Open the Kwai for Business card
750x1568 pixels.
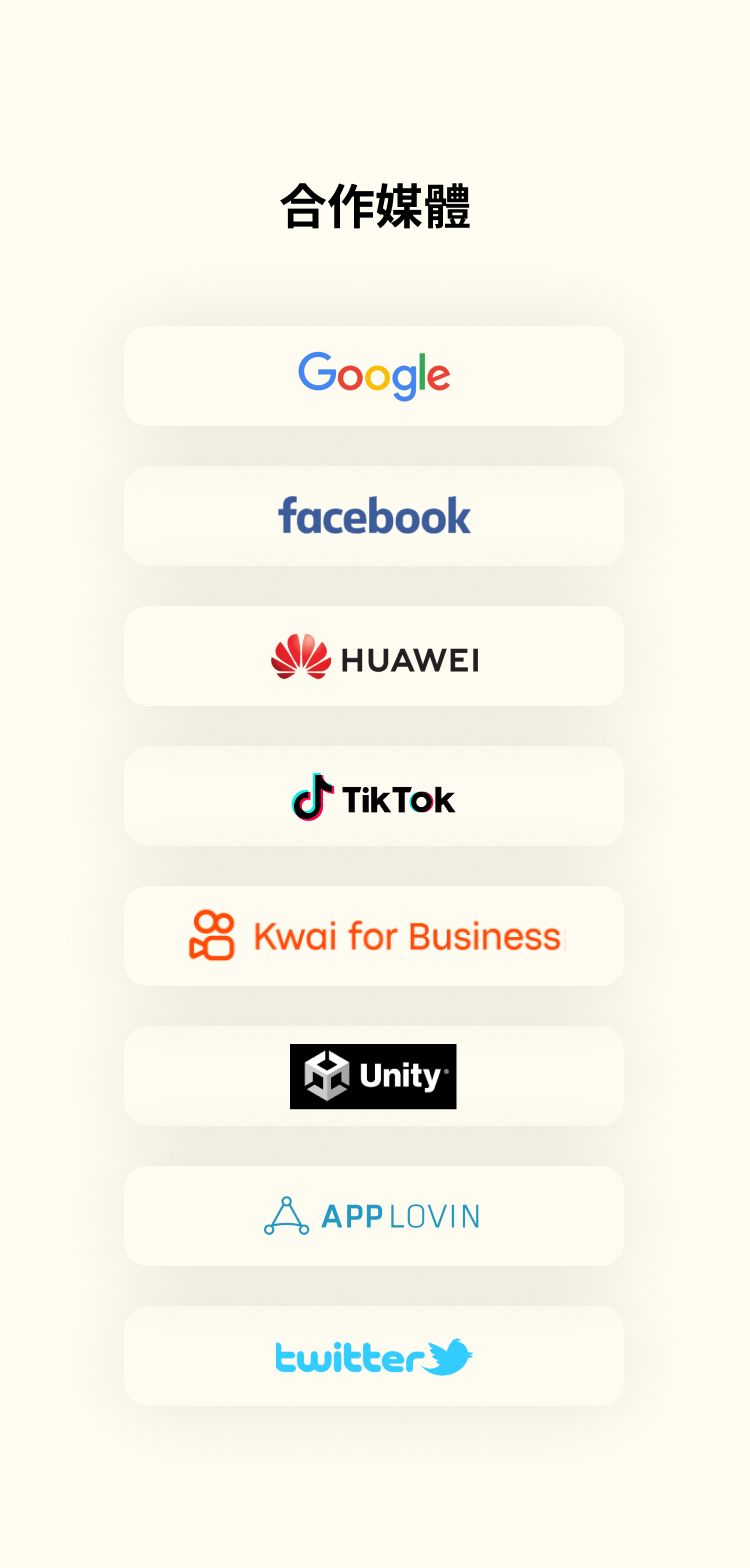click(x=374, y=936)
